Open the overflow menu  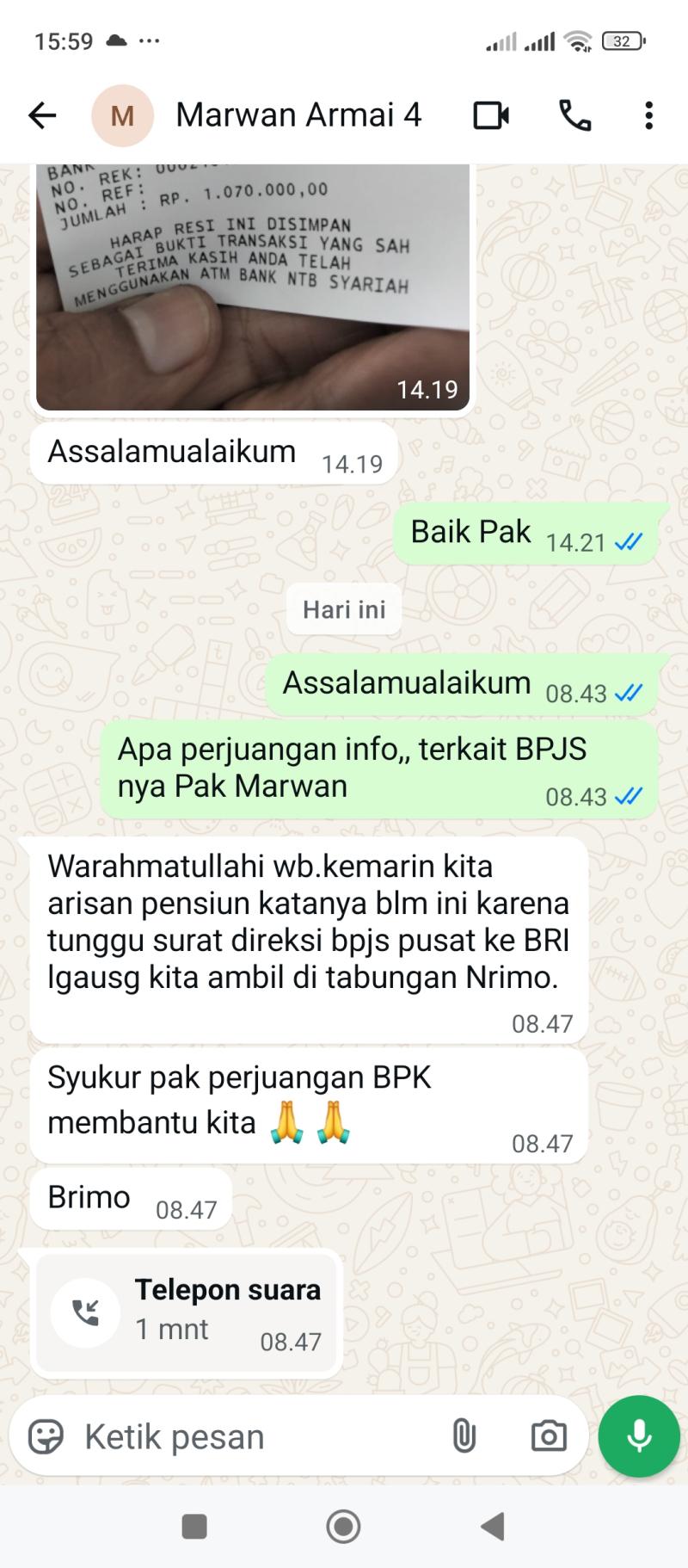[648, 115]
